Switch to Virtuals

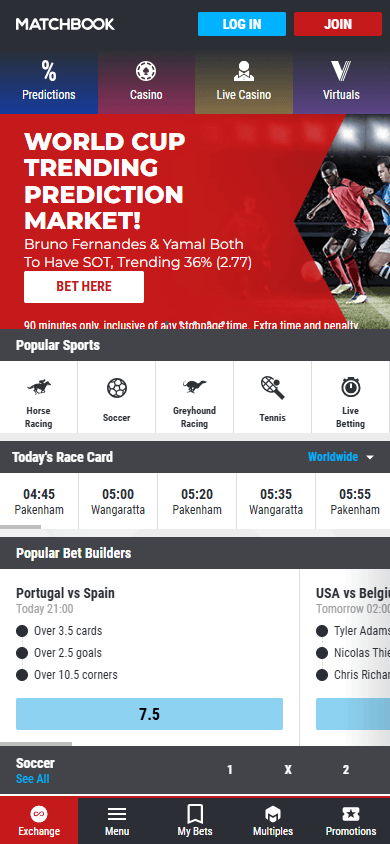[341, 83]
